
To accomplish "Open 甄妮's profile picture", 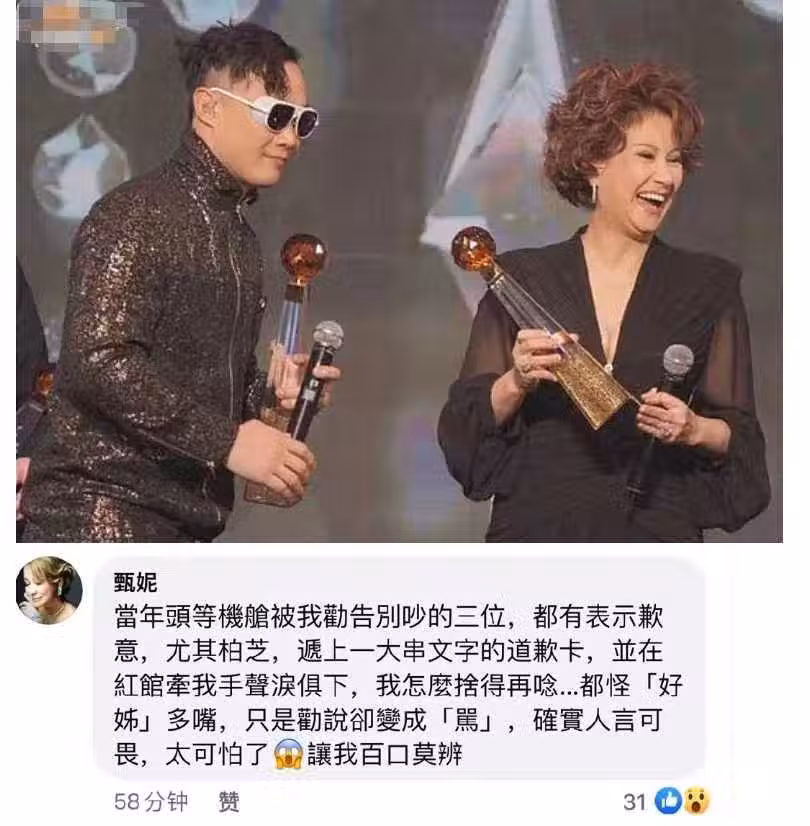I will [48, 589].
